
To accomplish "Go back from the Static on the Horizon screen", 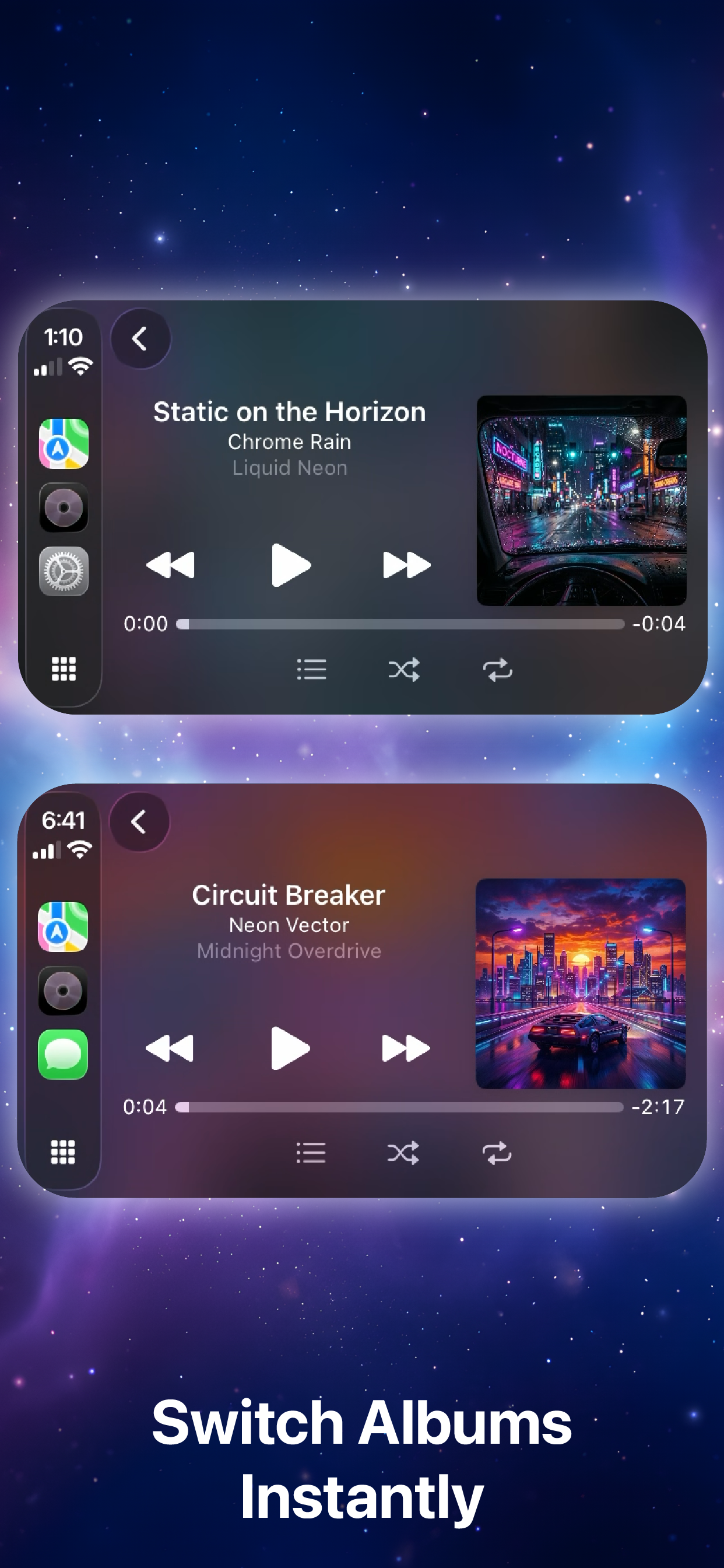I will coord(141,339).
